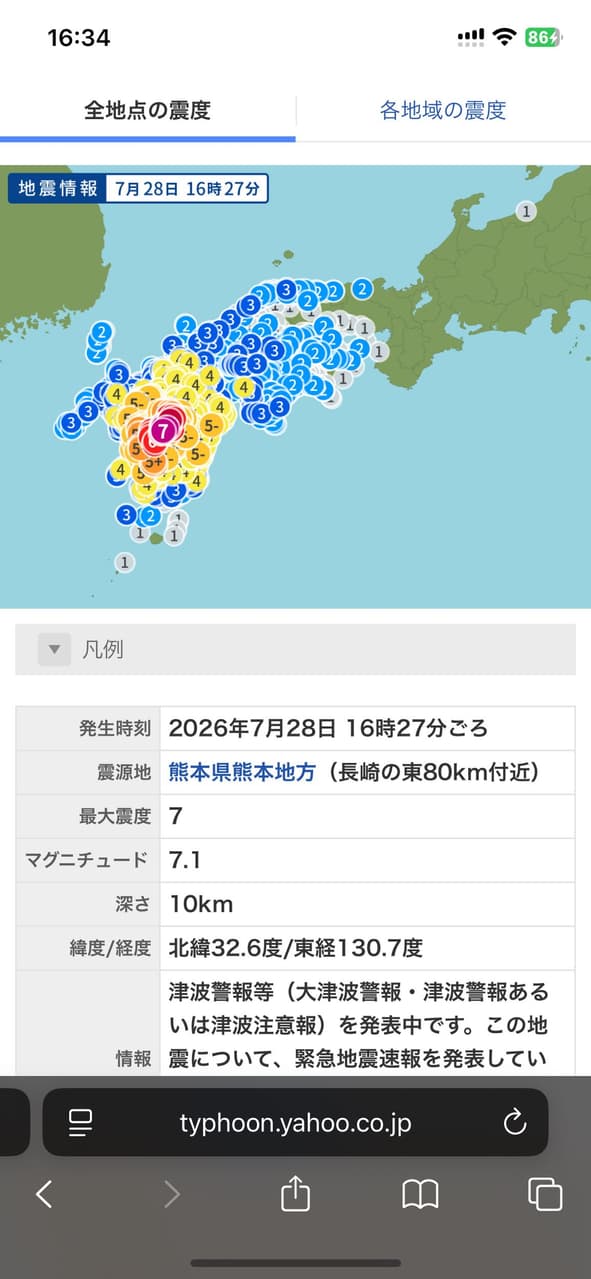This screenshot has height=1279, width=591.
Task: Select the 全地点の震度 tab
Action: pyautogui.click(x=147, y=110)
